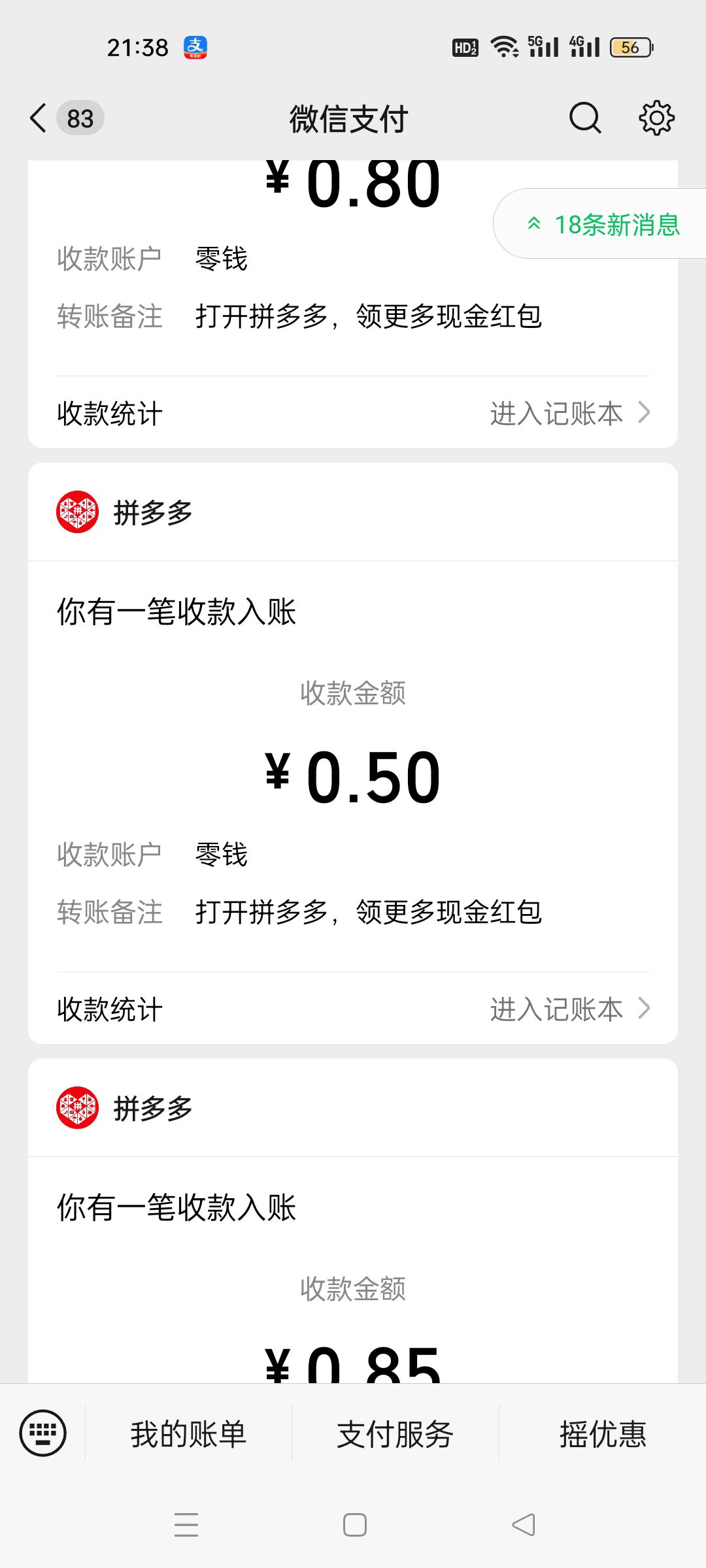Jump to the 18条新消息 unread messages
This screenshot has width=706, height=1568.
(604, 224)
